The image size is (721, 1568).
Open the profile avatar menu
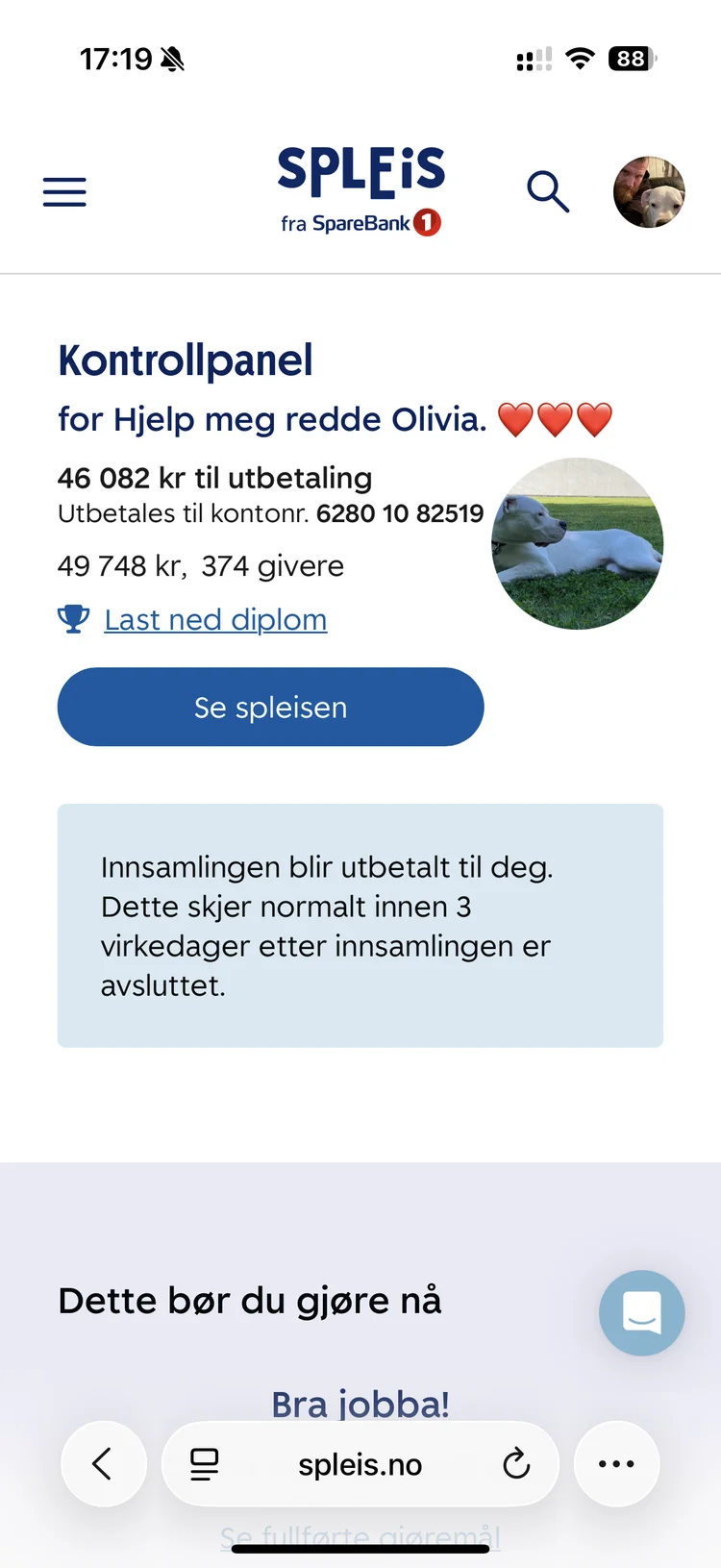pos(649,192)
